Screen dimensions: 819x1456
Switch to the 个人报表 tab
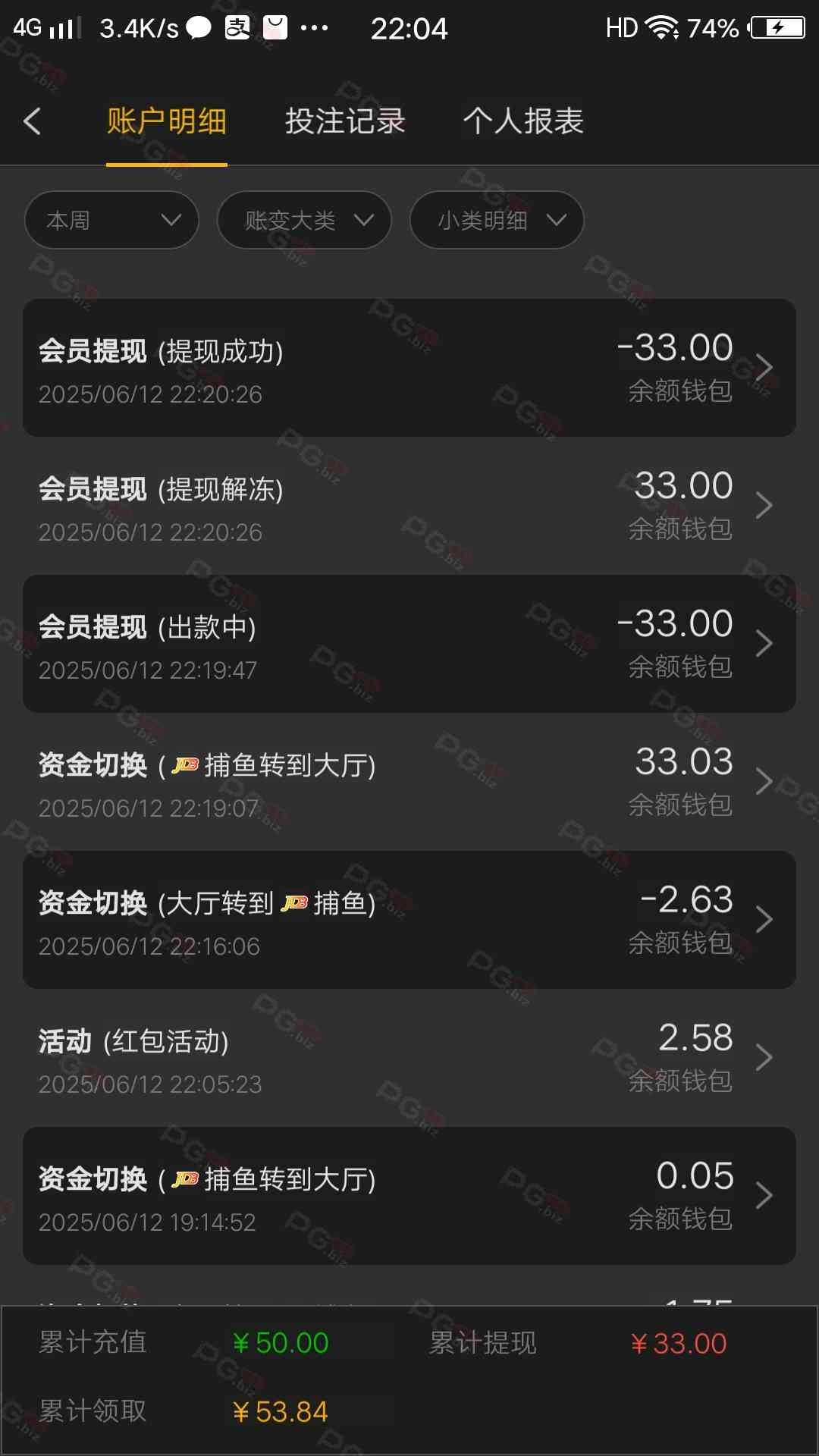523,121
